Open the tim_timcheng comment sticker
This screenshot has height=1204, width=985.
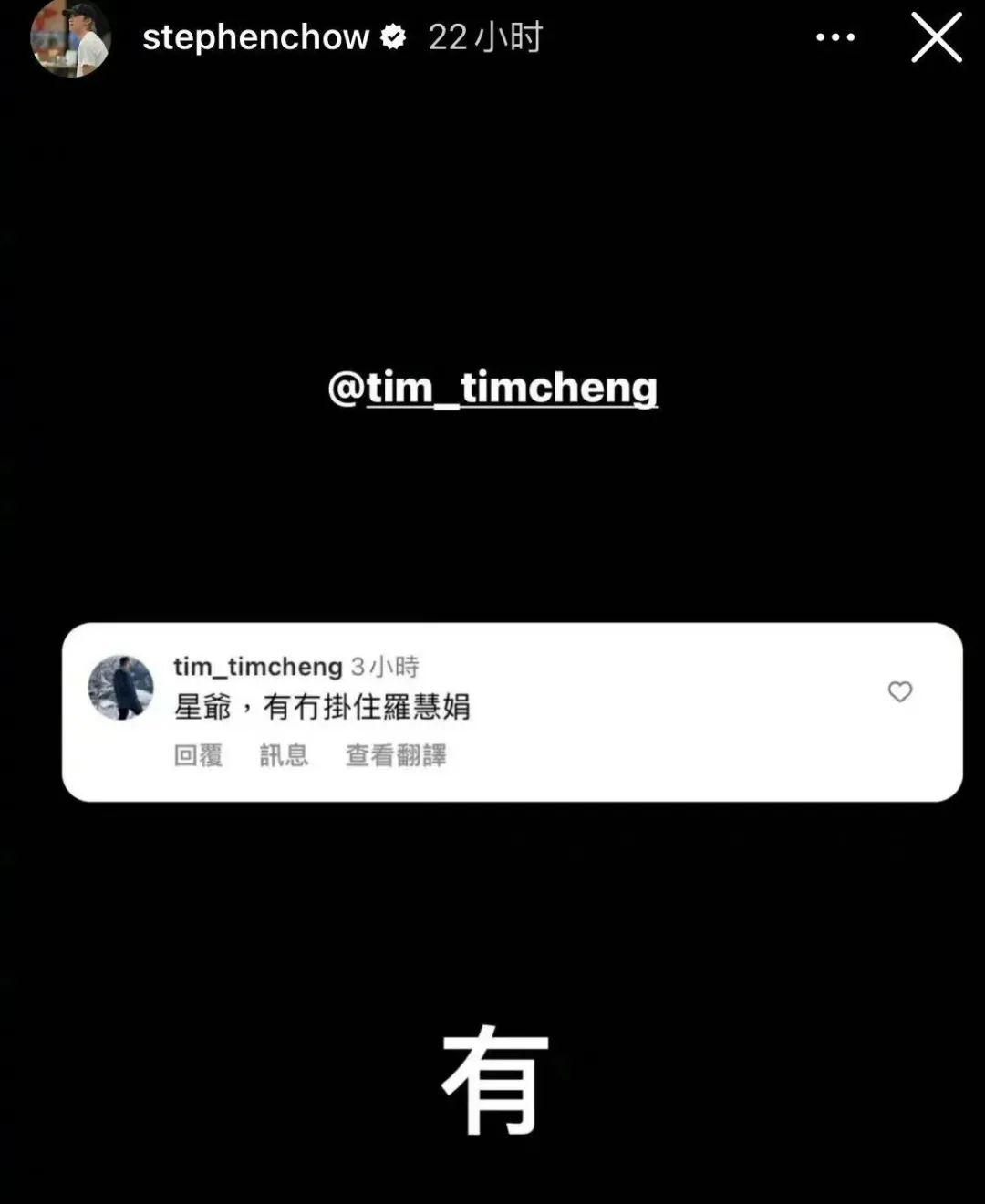coord(512,712)
